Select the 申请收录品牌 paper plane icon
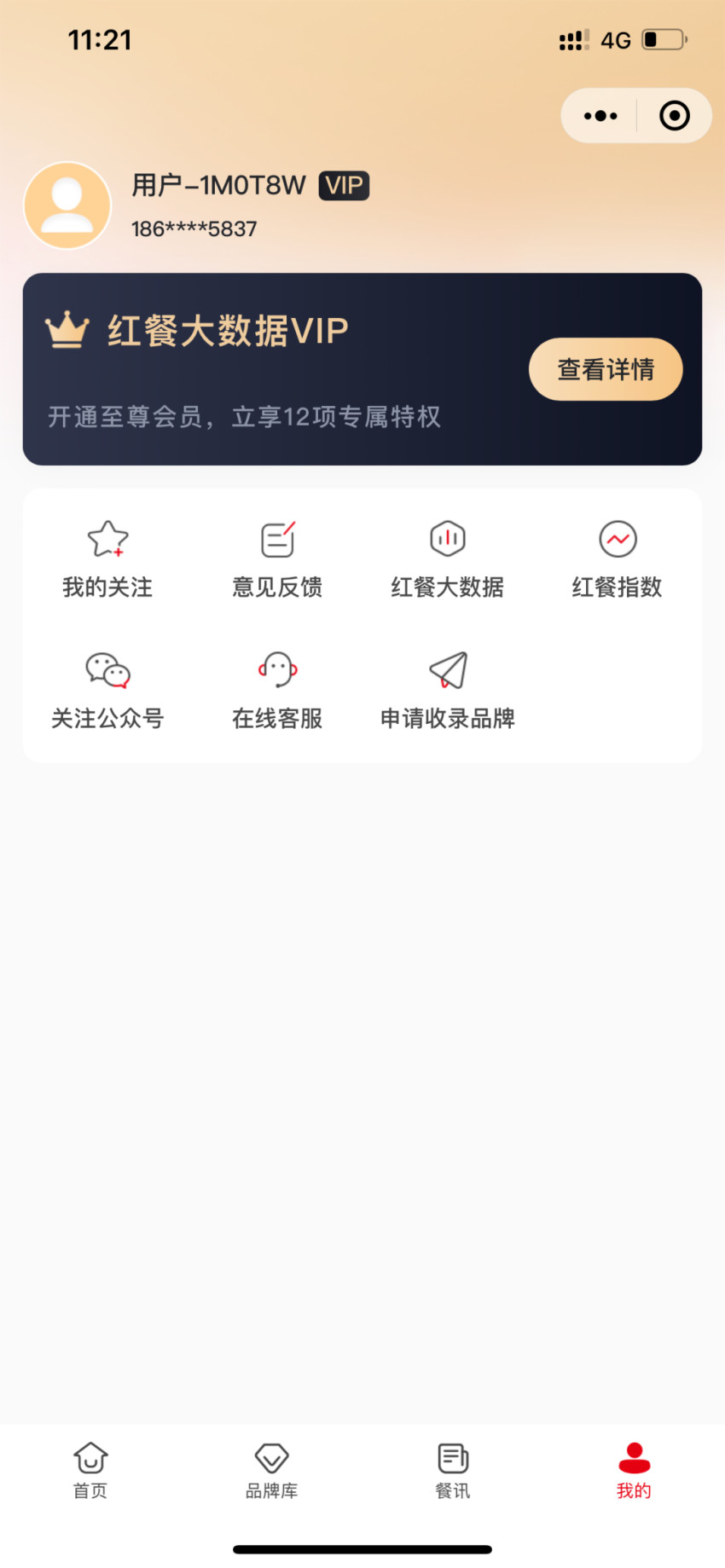The width and height of the screenshot is (725, 1568). (448, 672)
